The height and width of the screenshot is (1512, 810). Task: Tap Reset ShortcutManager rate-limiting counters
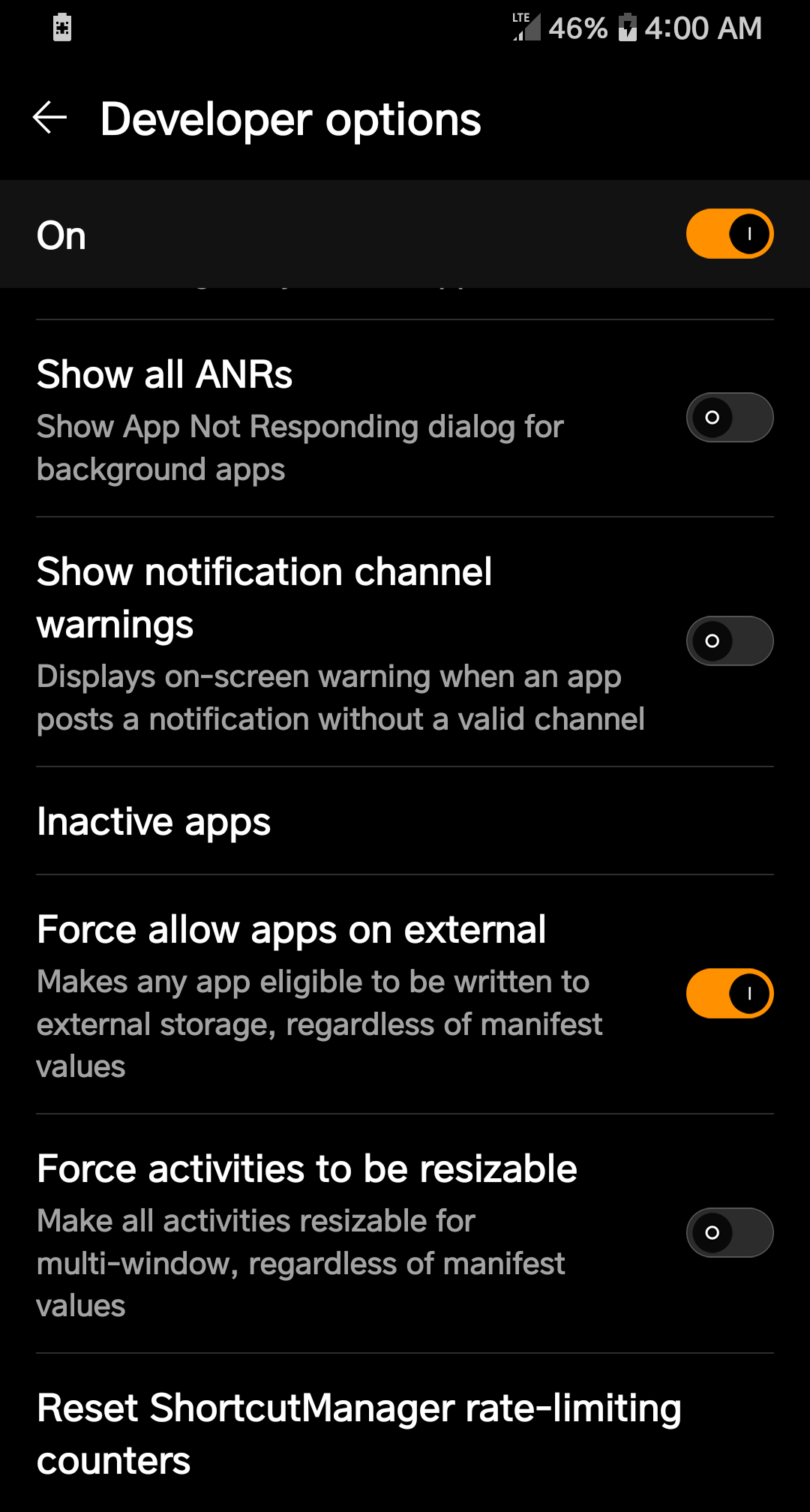[360, 1433]
